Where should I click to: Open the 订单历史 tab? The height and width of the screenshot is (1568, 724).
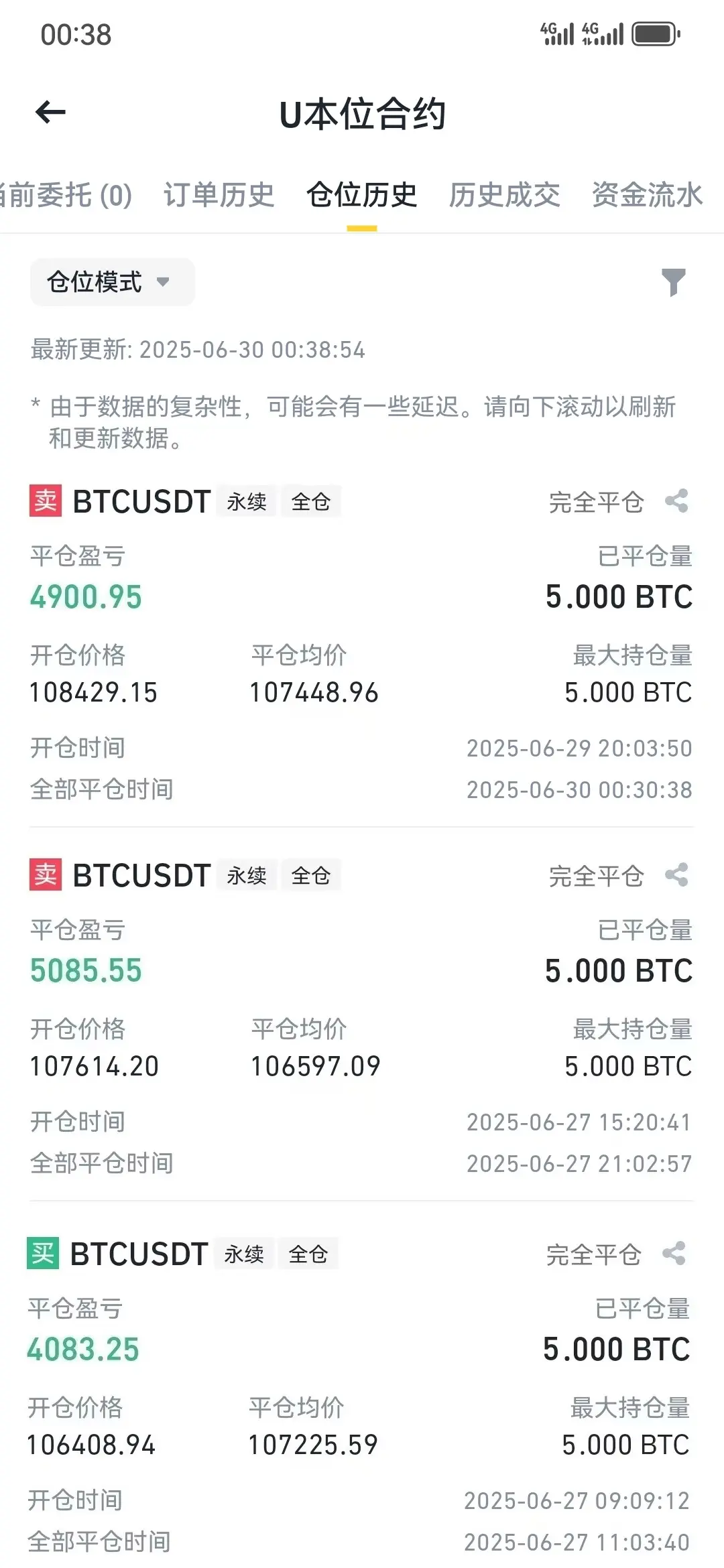(x=219, y=196)
